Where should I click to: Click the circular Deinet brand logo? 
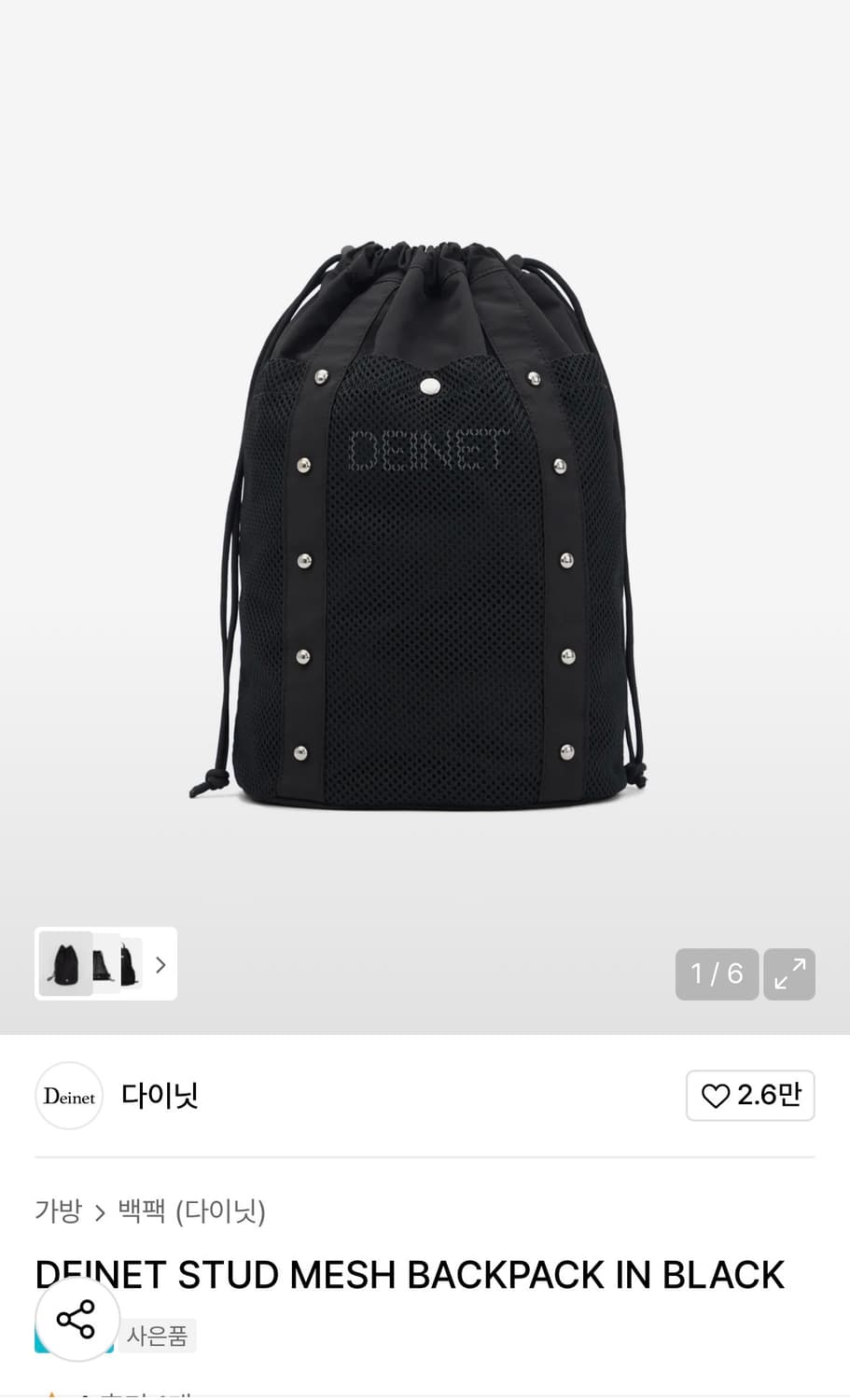[68, 1095]
